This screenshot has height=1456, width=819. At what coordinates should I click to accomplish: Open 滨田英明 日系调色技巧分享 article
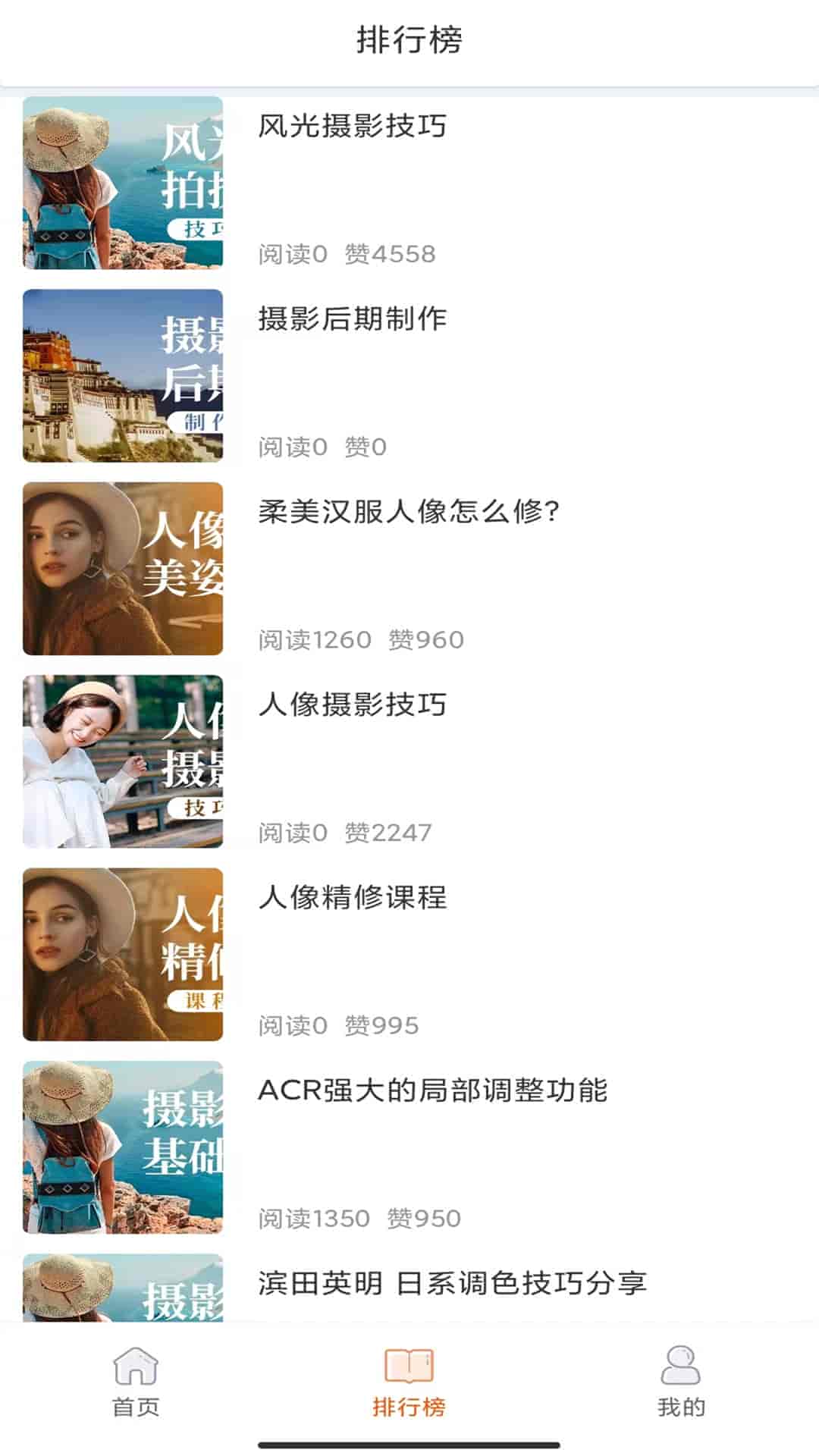(452, 1283)
